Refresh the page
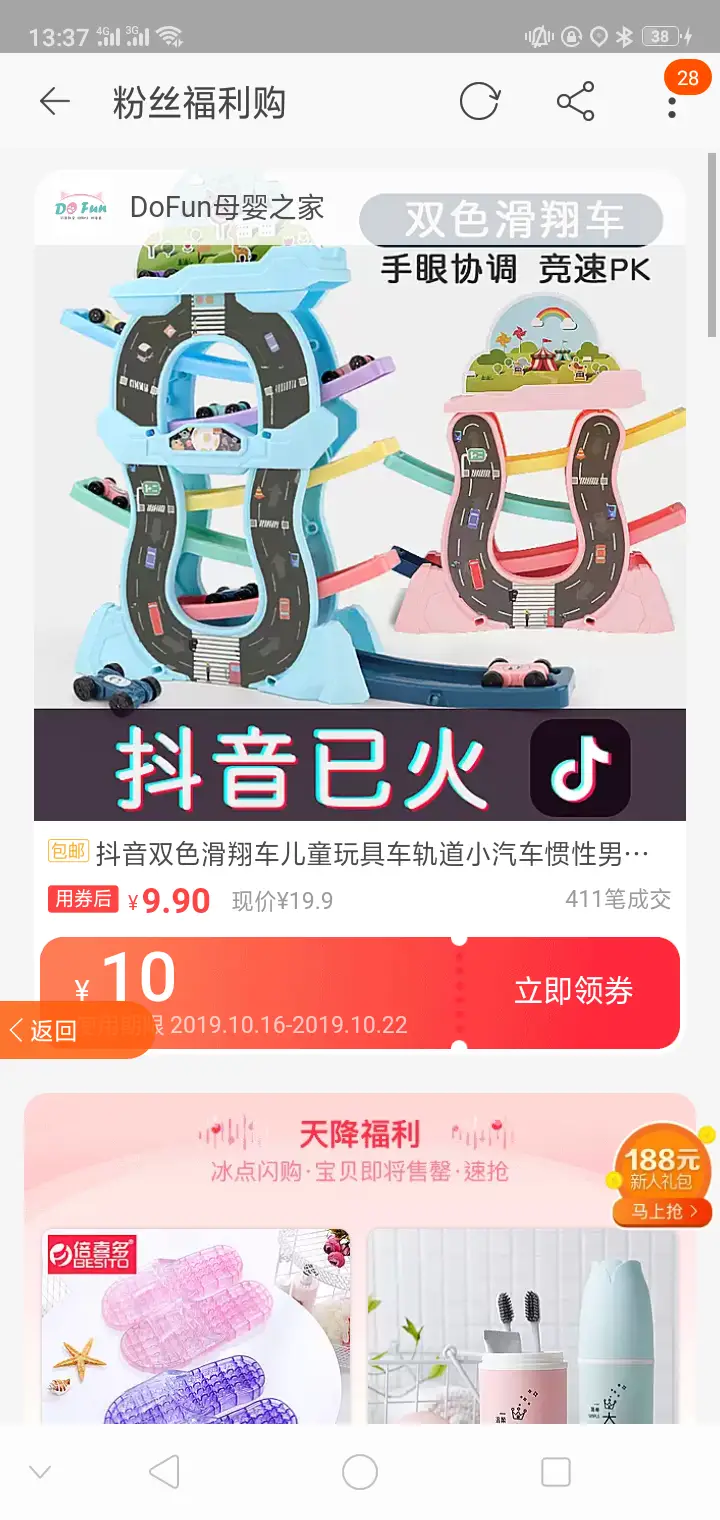 479,102
